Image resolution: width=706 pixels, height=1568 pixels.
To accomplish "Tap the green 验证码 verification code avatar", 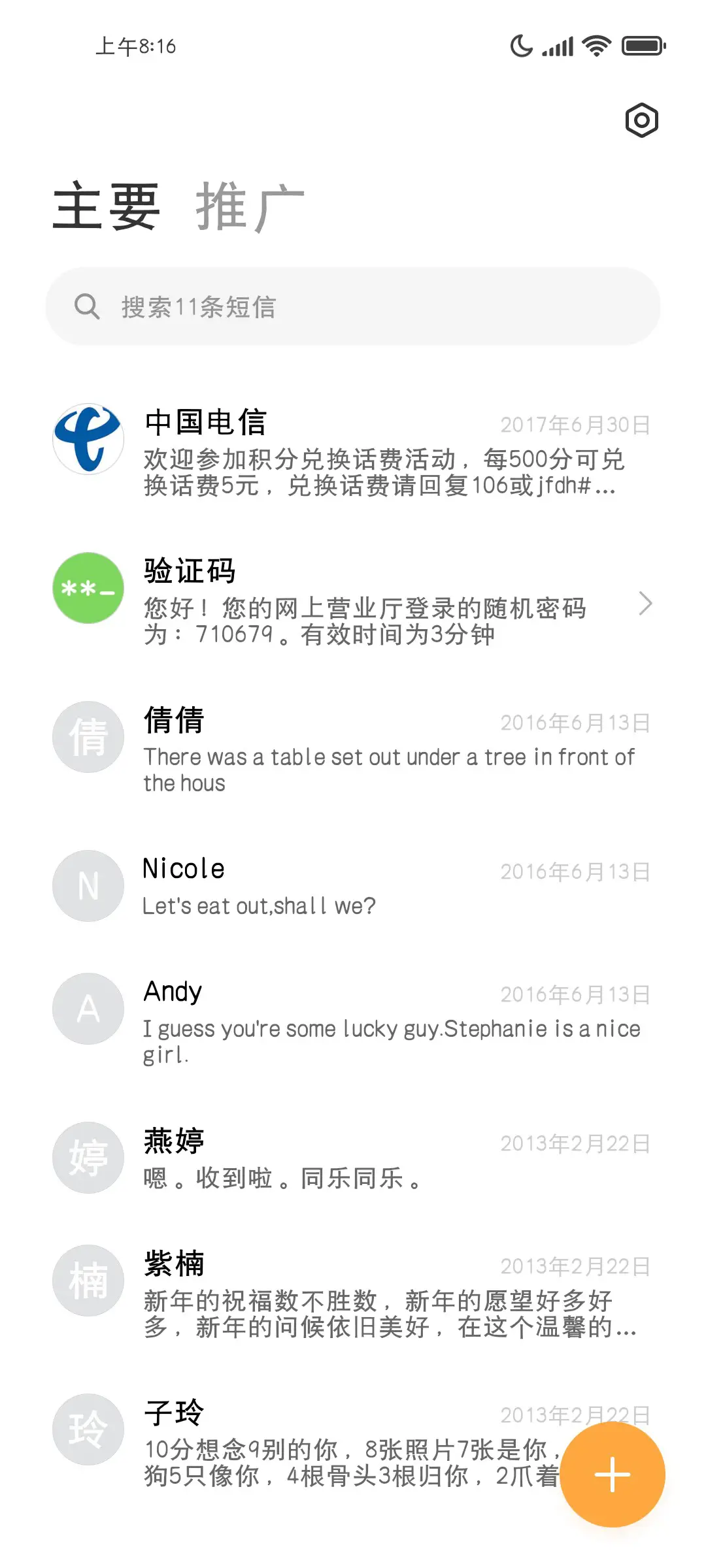I will coord(88,587).
